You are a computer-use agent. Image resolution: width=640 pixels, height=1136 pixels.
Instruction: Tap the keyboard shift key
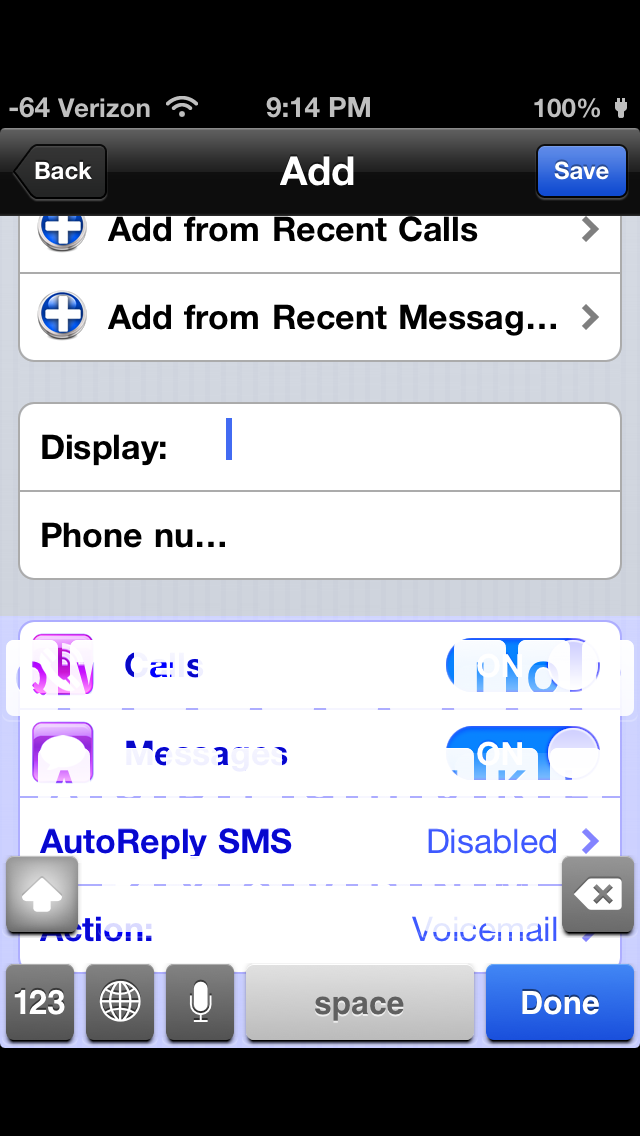(x=42, y=895)
